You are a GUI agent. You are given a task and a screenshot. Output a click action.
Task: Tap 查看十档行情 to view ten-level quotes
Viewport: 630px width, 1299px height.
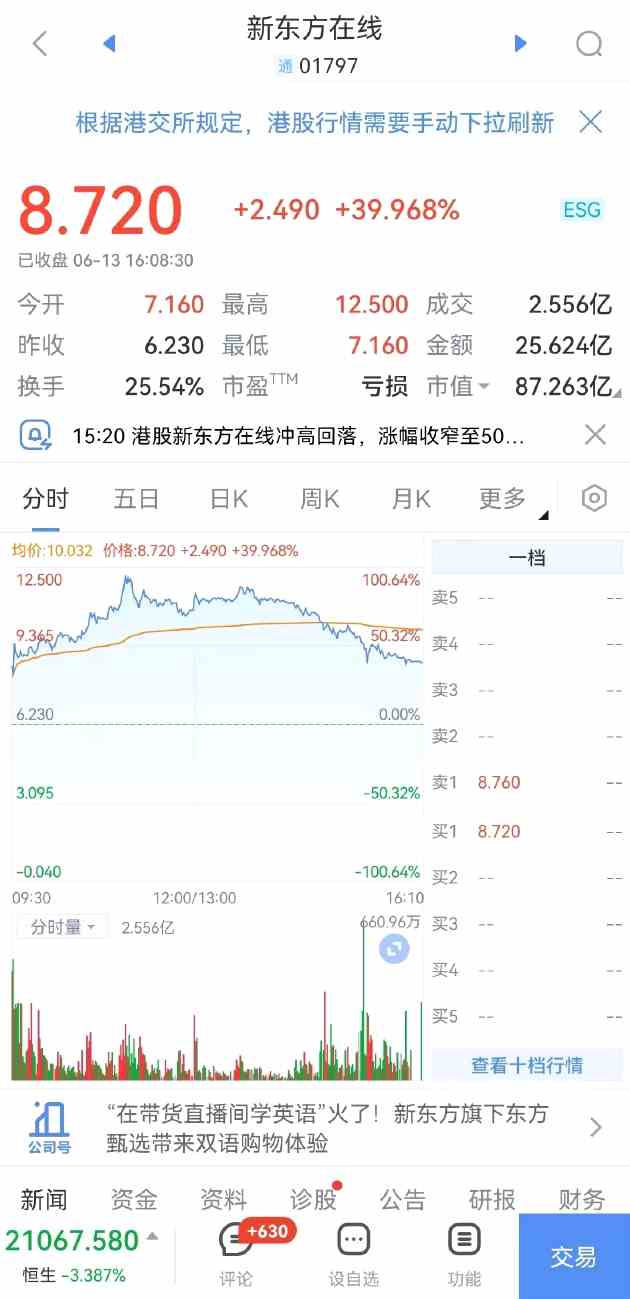pos(526,1065)
